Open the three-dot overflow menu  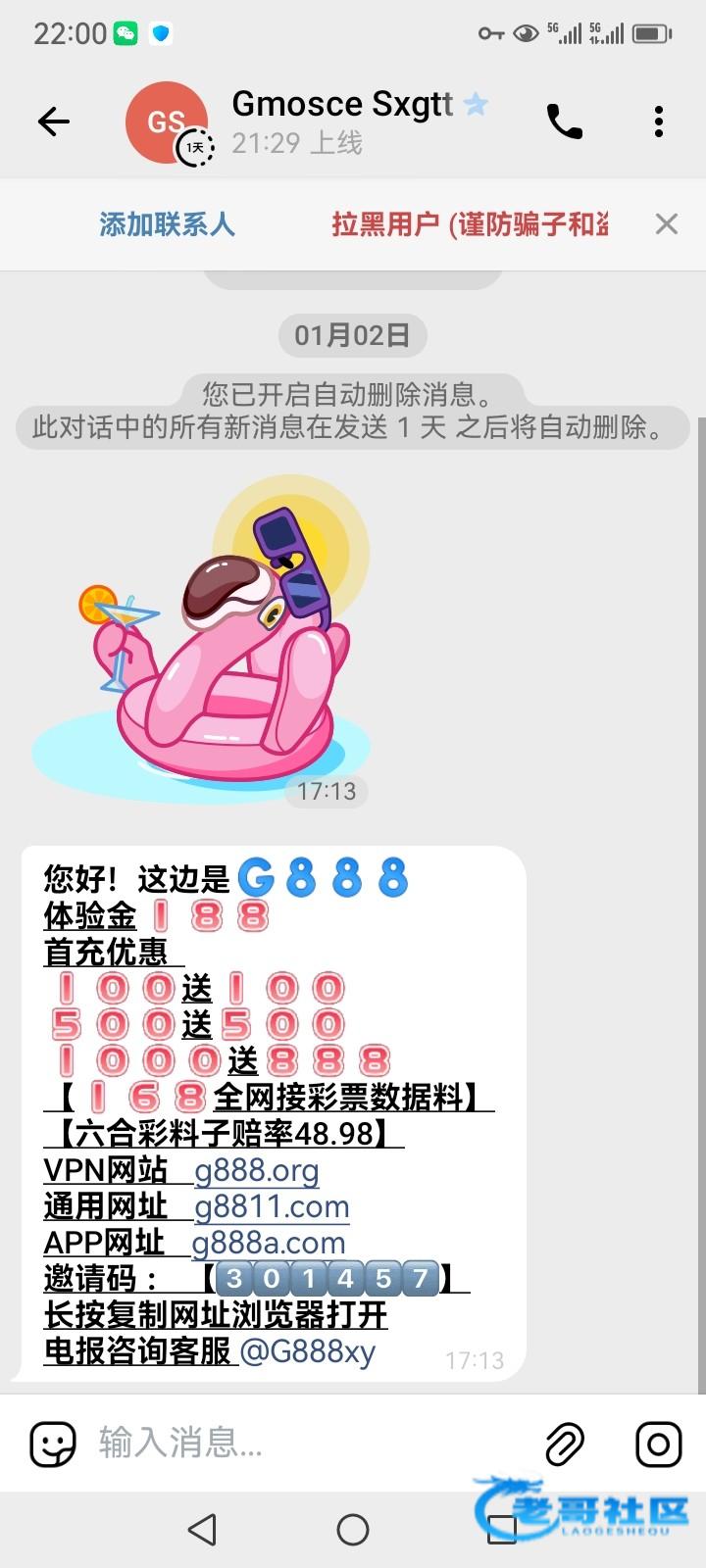point(658,122)
